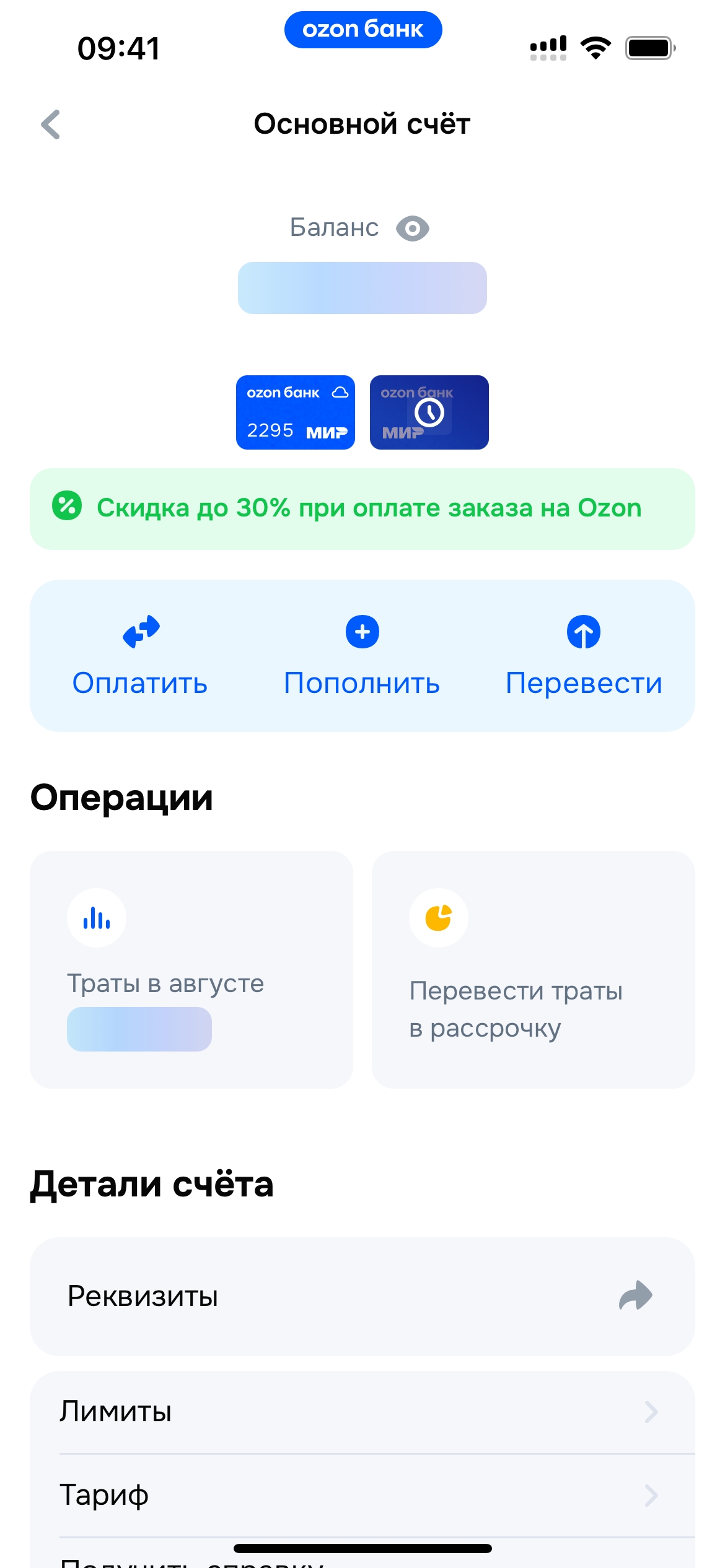Open the 30% Ozon discount banner

(x=362, y=508)
